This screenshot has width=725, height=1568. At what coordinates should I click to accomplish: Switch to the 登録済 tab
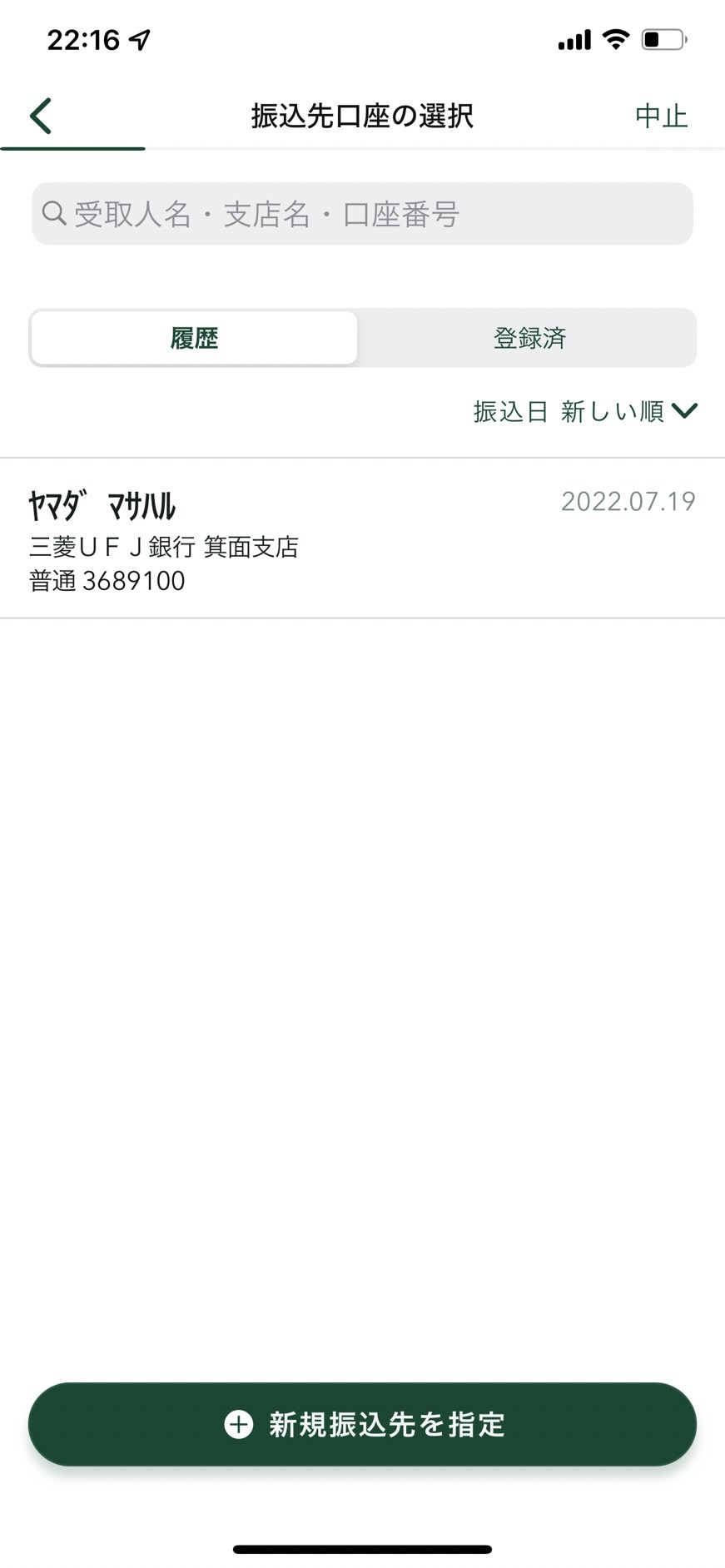click(x=529, y=338)
